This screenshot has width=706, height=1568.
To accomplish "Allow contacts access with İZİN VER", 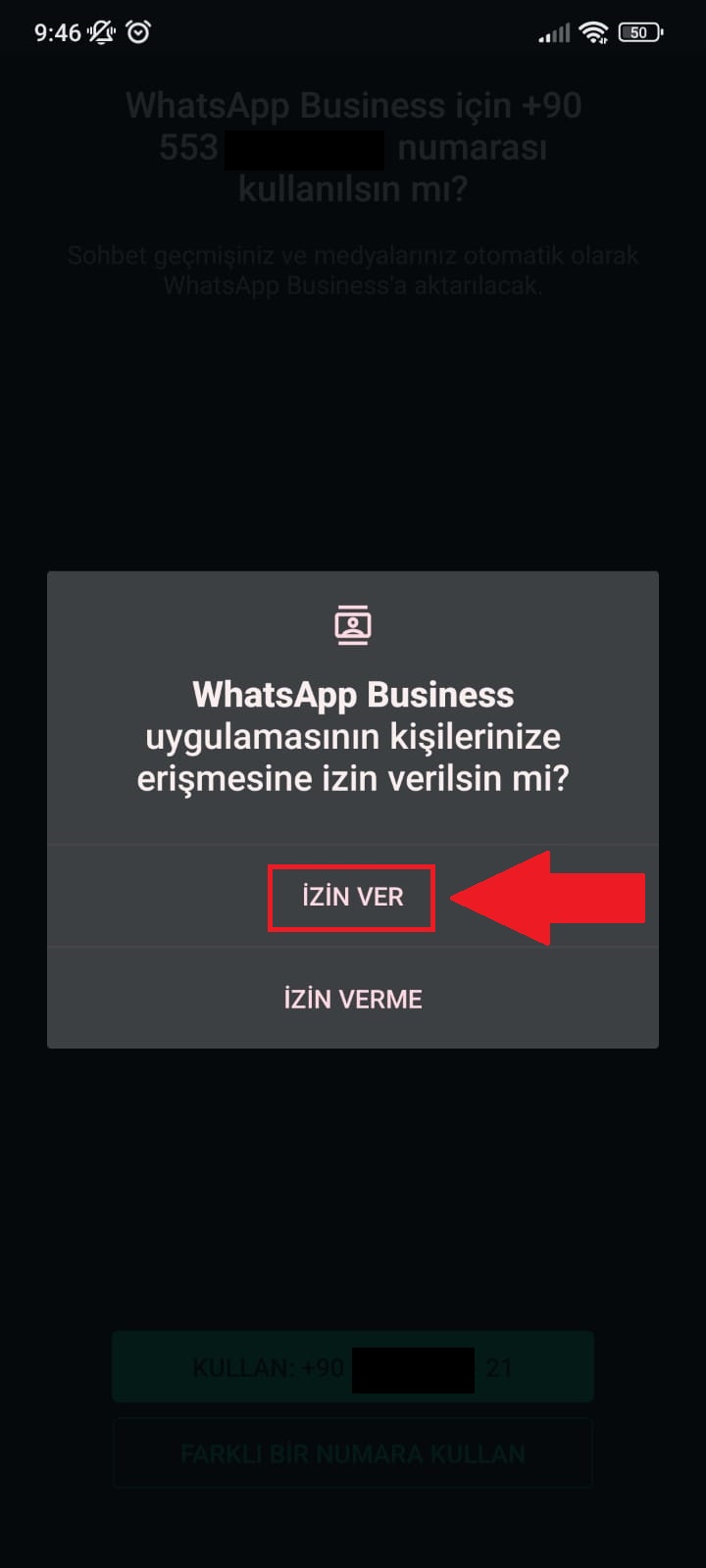I will click(352, 897).
